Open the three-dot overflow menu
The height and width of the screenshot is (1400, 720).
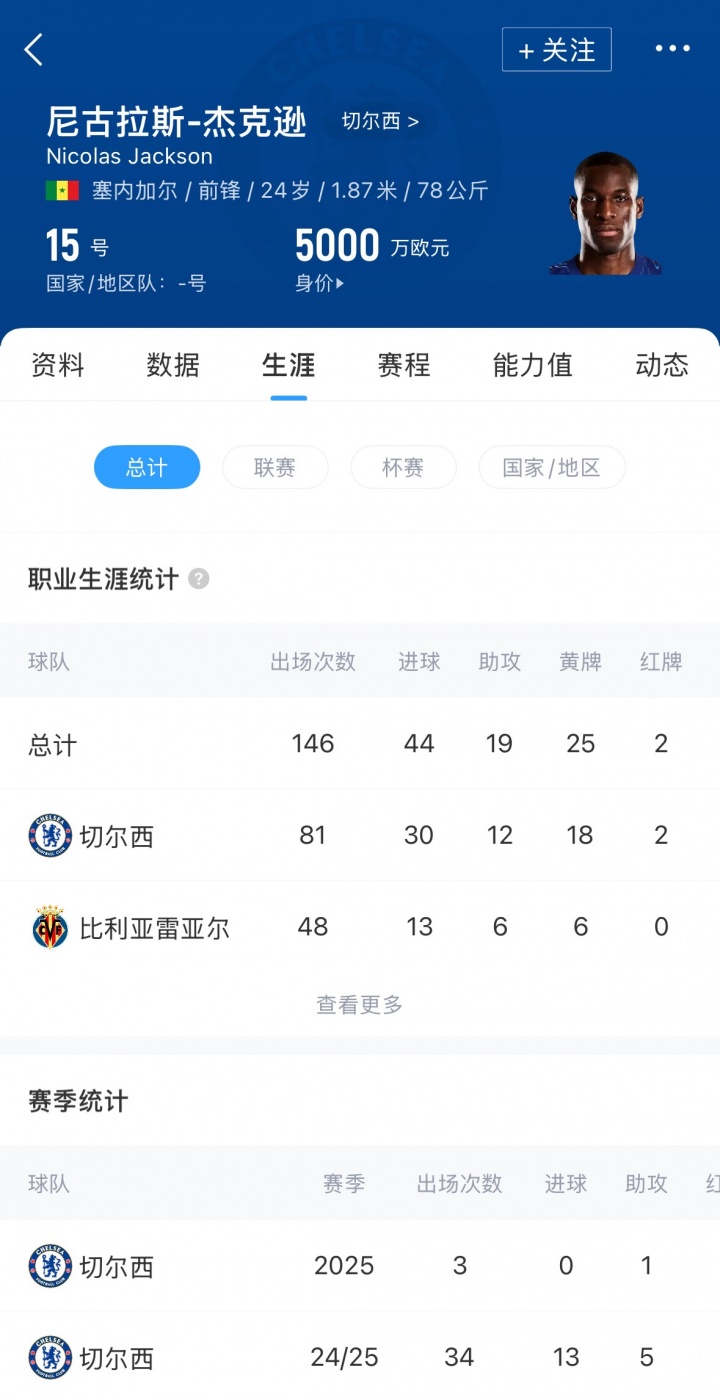pyautogui.click(x=672, y=49)
